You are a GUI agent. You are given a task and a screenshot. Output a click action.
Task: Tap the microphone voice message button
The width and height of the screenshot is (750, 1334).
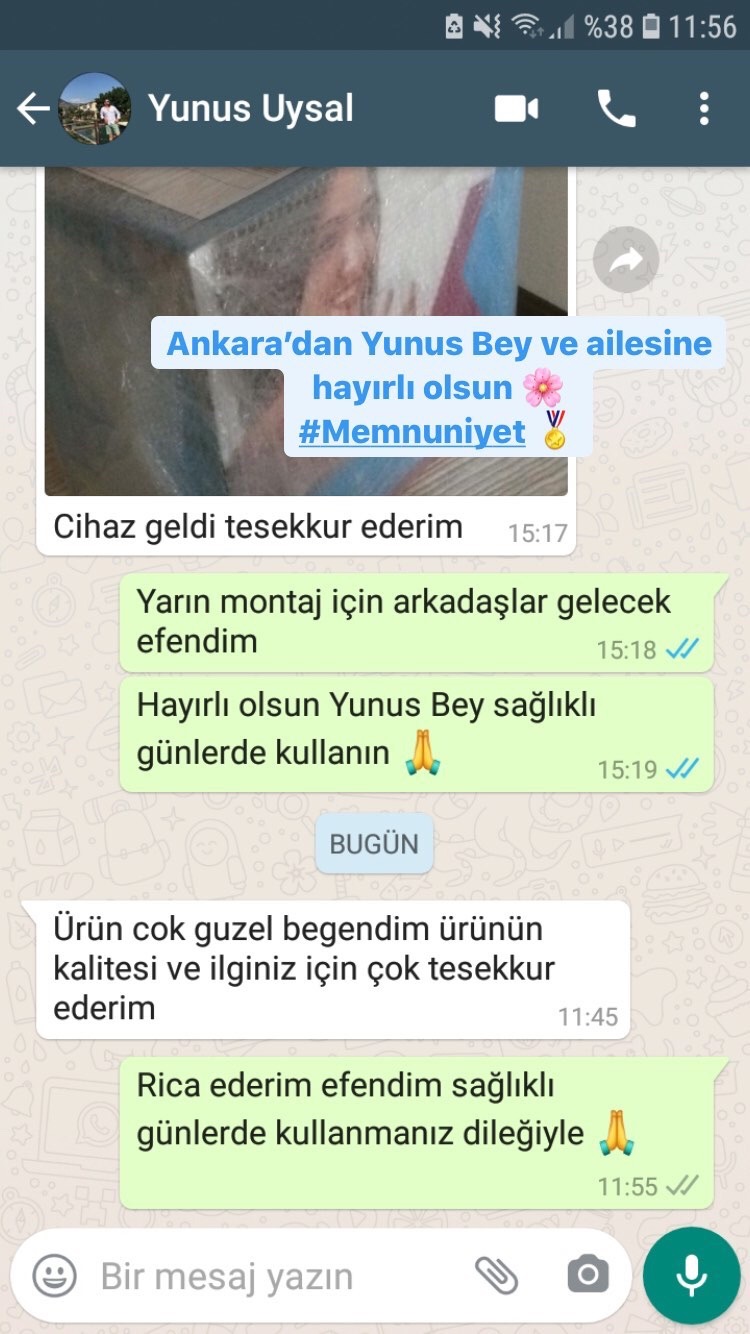pyautogui.click(x=692, y=1276)
